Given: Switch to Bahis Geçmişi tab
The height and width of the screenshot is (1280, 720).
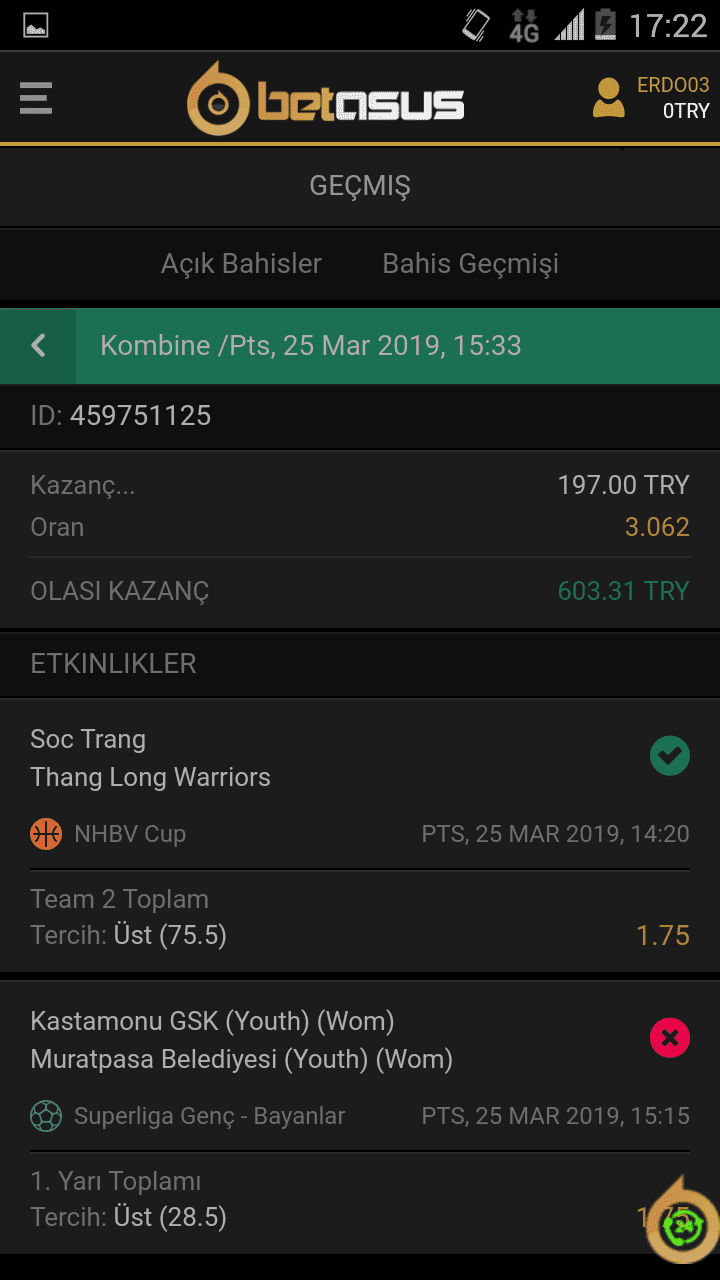Looking at the screenshot, I should click(x=470, y=264).
